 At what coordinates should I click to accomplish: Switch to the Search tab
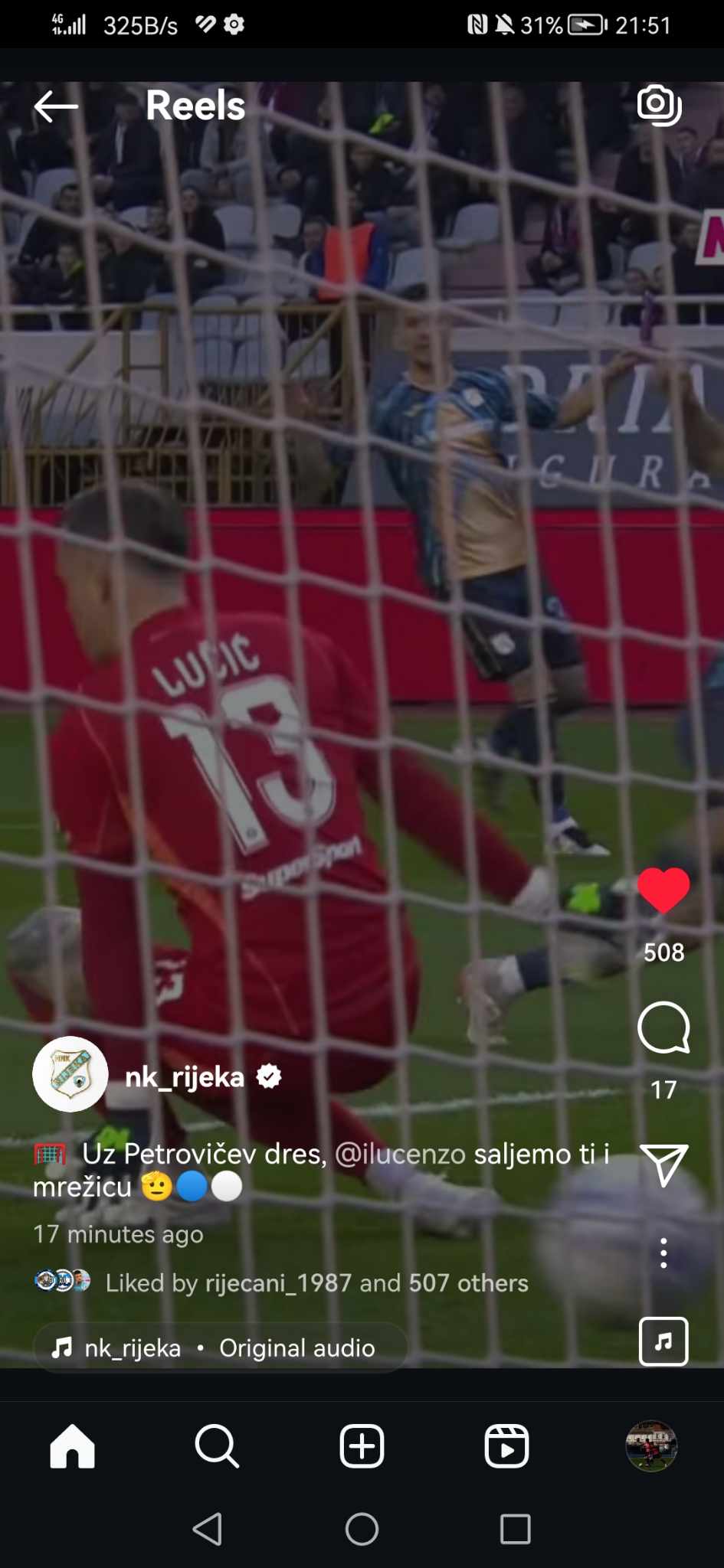pyautogui.click(x=217, y=1446)
